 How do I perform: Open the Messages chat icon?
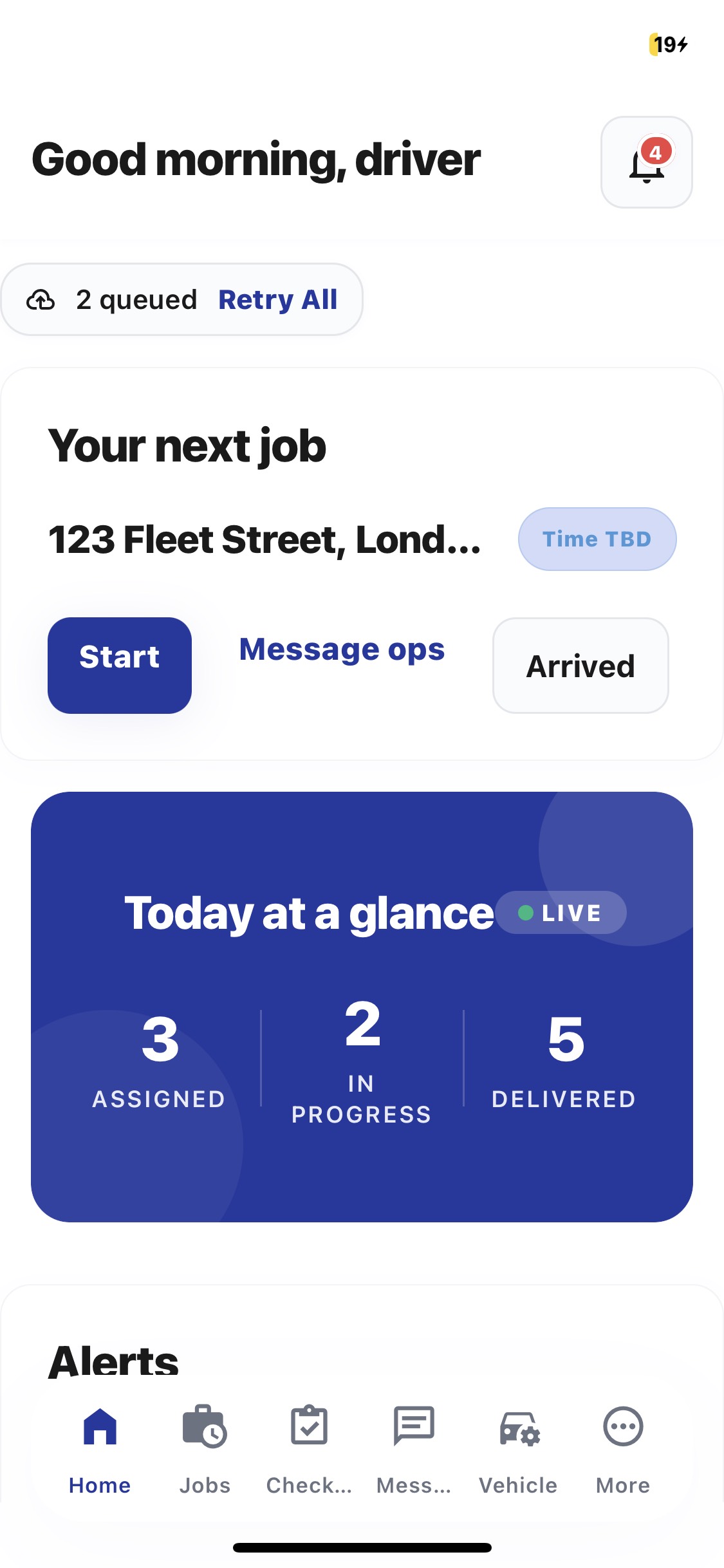(x=414, y=1426)
